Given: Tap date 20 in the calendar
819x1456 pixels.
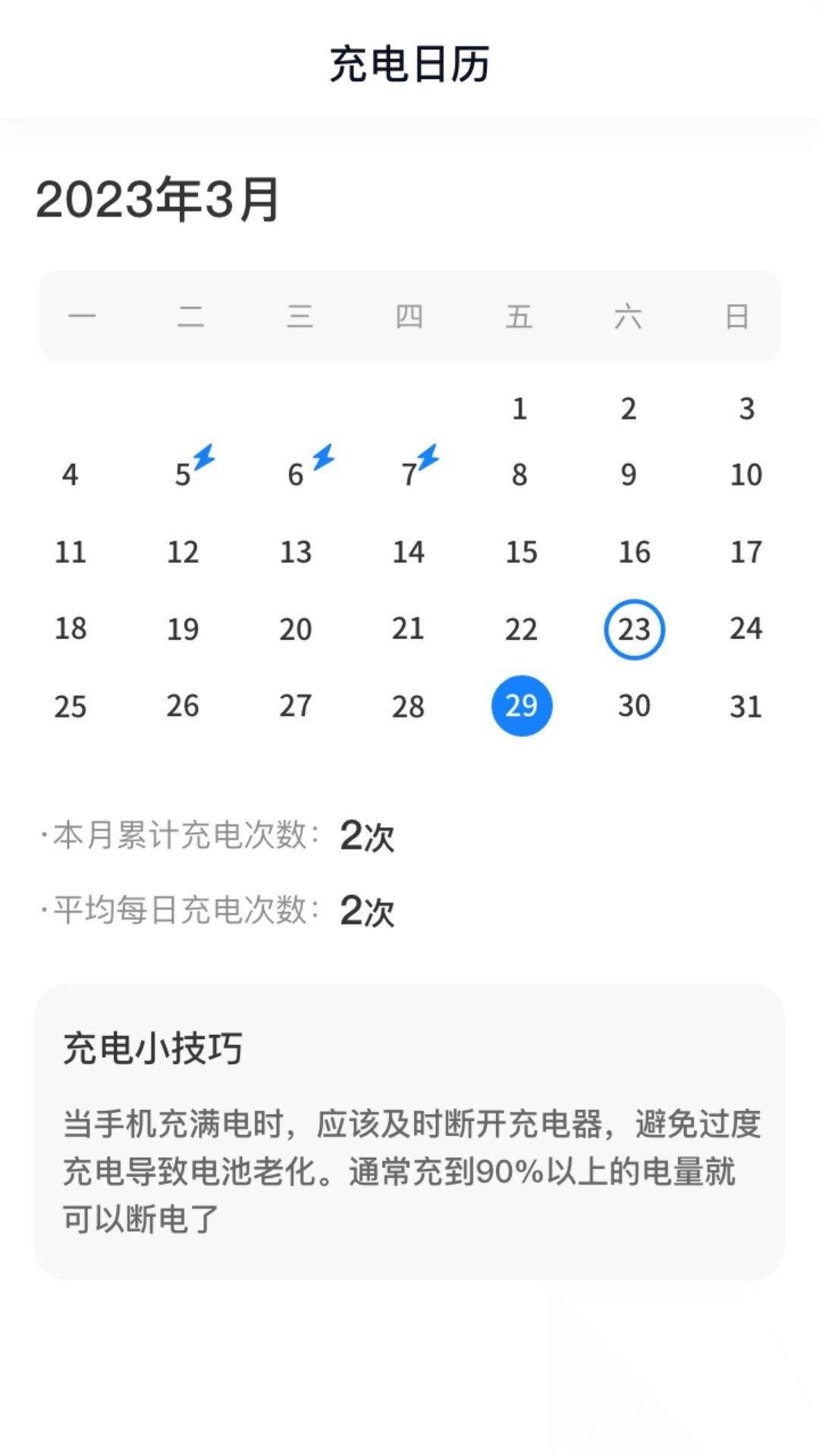Looking at the screenshot, I should coord(296,629).
